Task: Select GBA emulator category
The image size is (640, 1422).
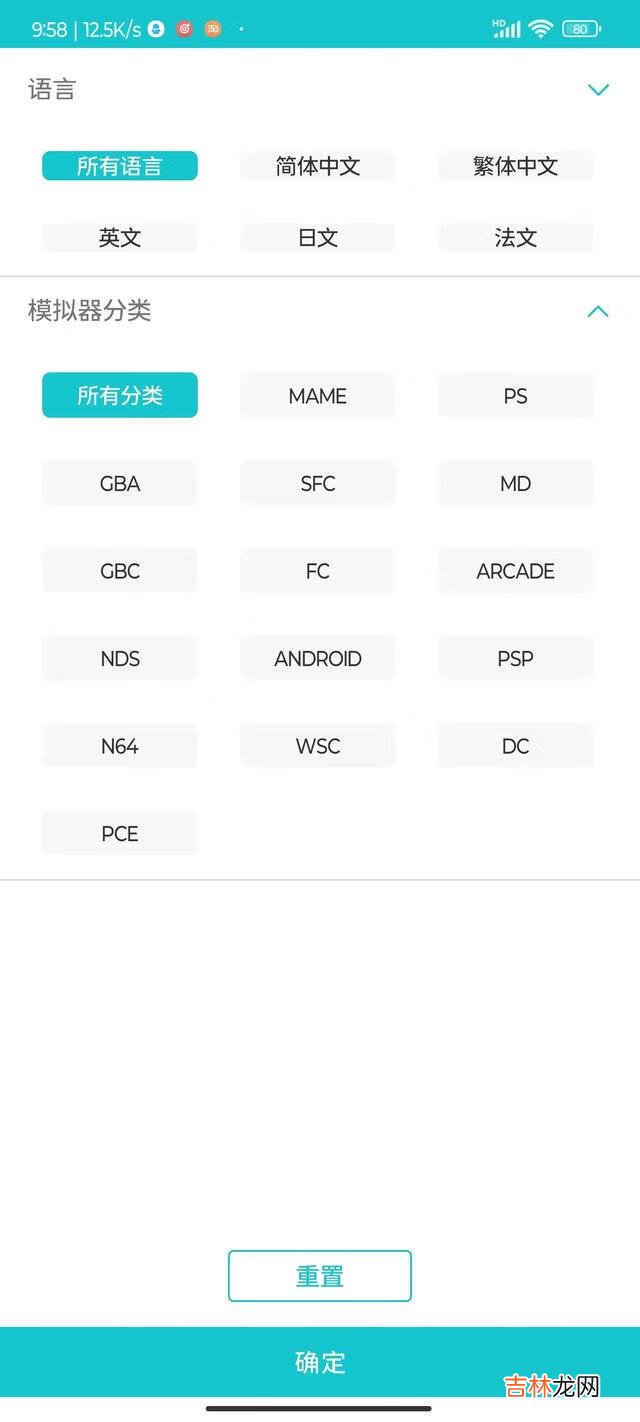Action: click(120, 483)
